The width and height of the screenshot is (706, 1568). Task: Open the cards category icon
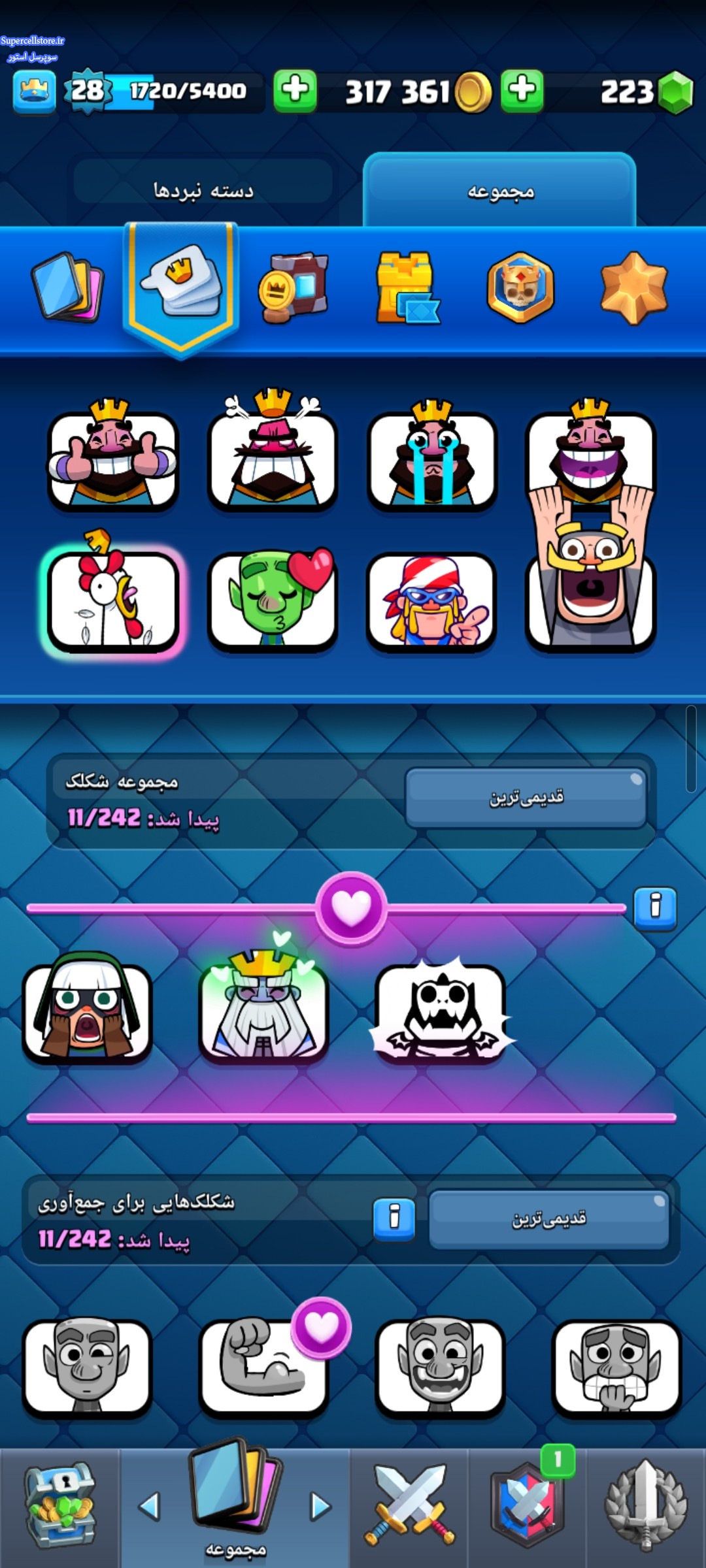coord(67,287)
